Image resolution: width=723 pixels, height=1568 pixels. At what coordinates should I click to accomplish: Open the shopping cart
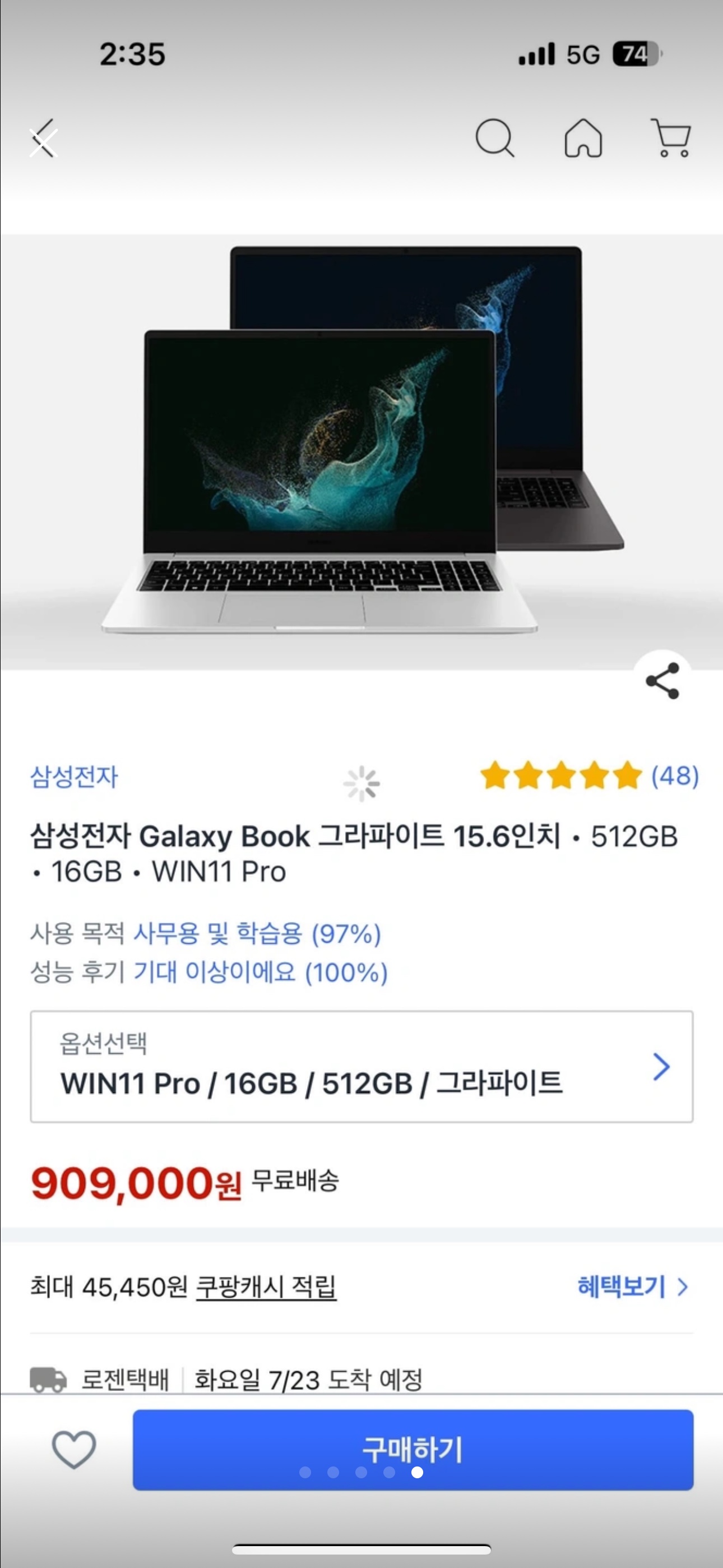click(x=671, y=138)
